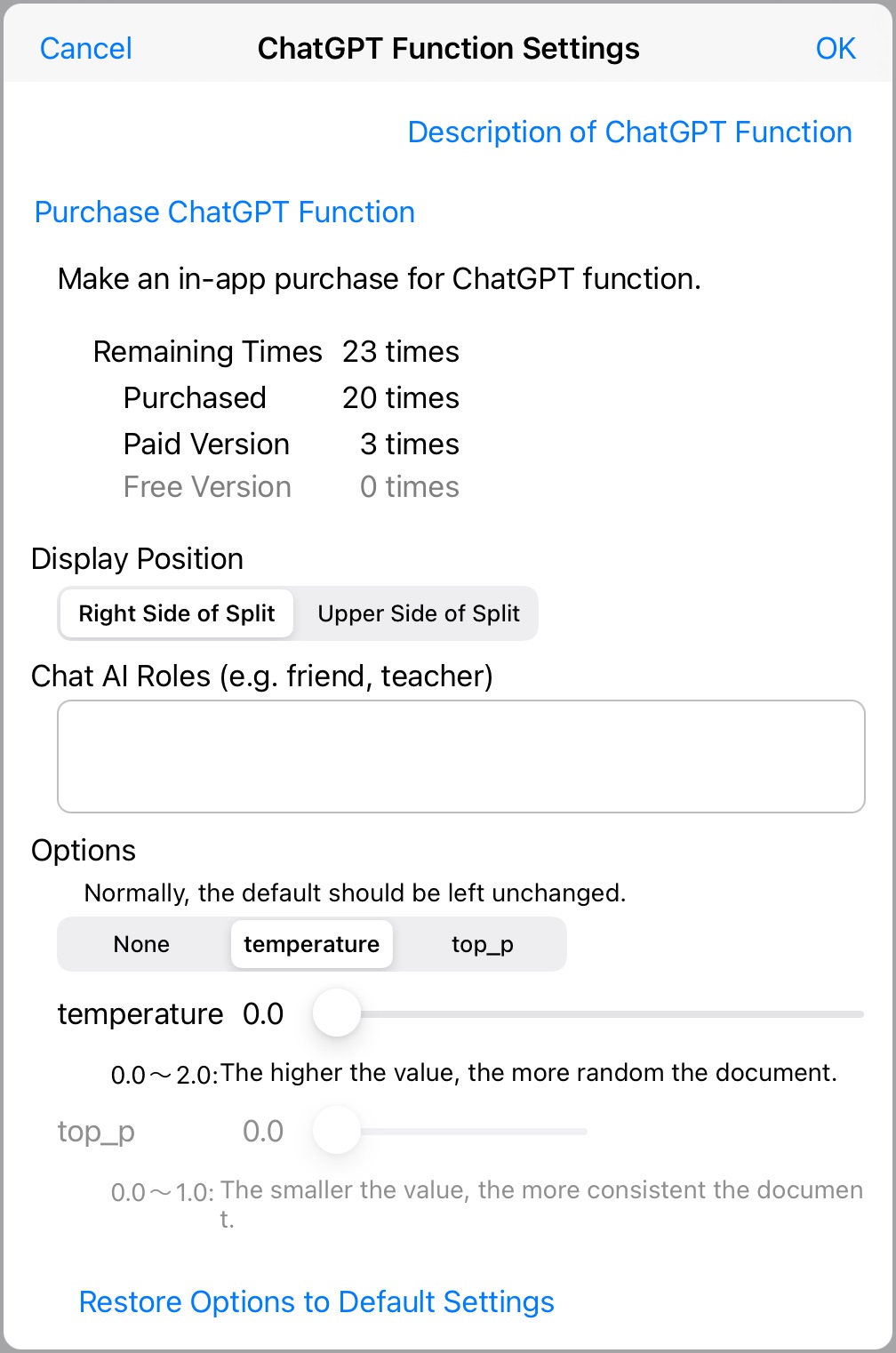Tap Purchase ChatGPT Function
The width and height of the screenshot is (896, 1353).
pyautogui.click(x=223, y=212)
